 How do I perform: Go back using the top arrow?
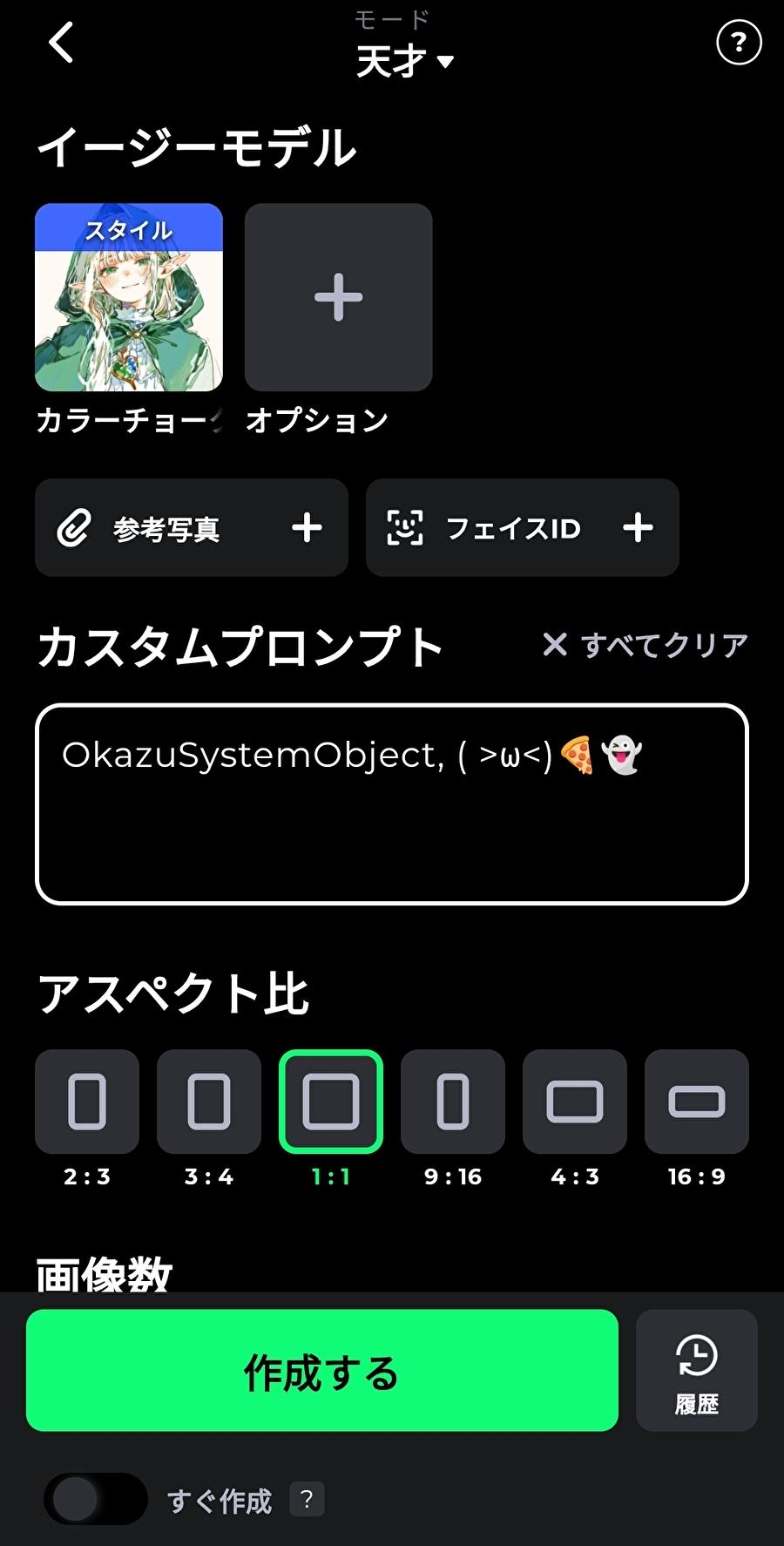(x=61, y=42)
